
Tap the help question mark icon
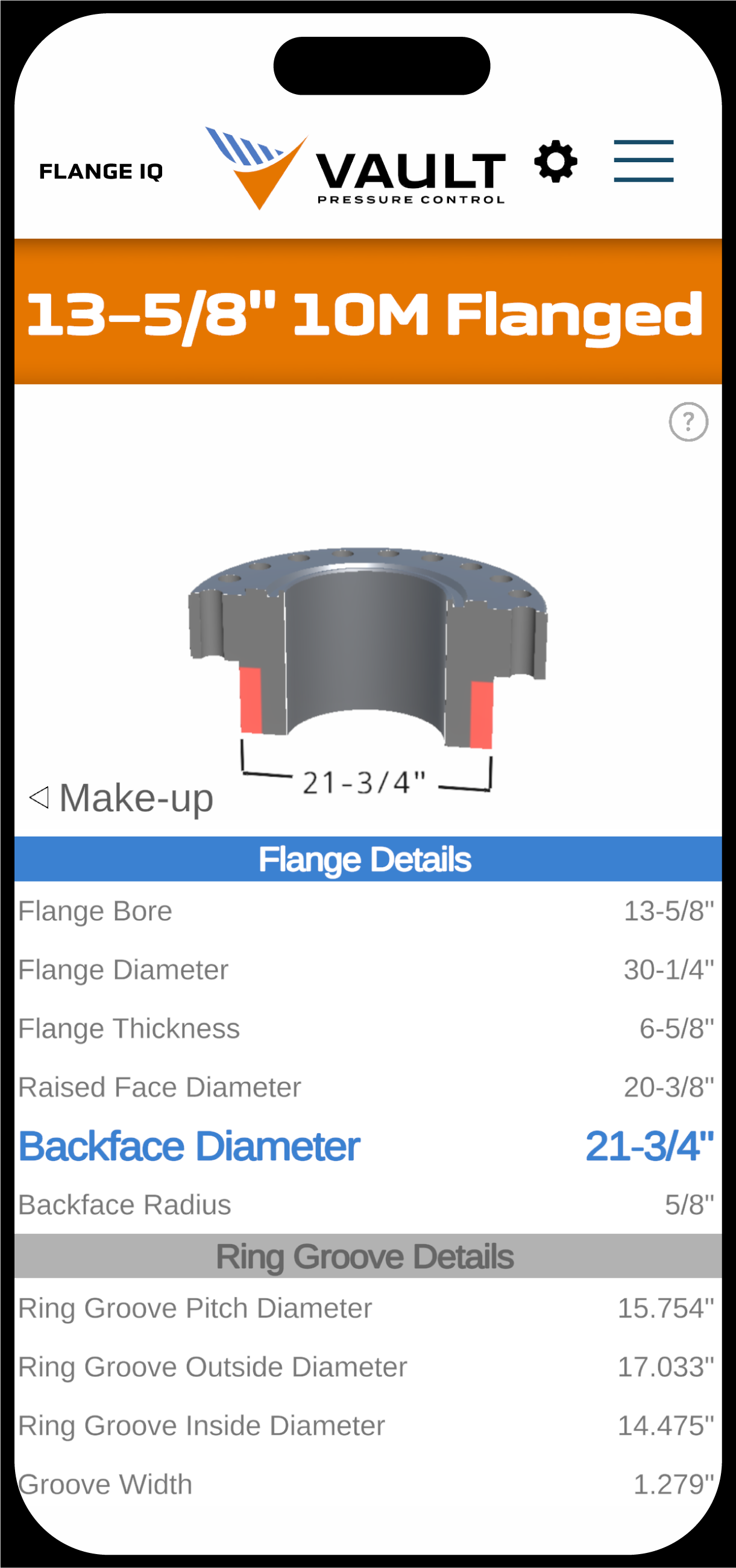point(688,421)
